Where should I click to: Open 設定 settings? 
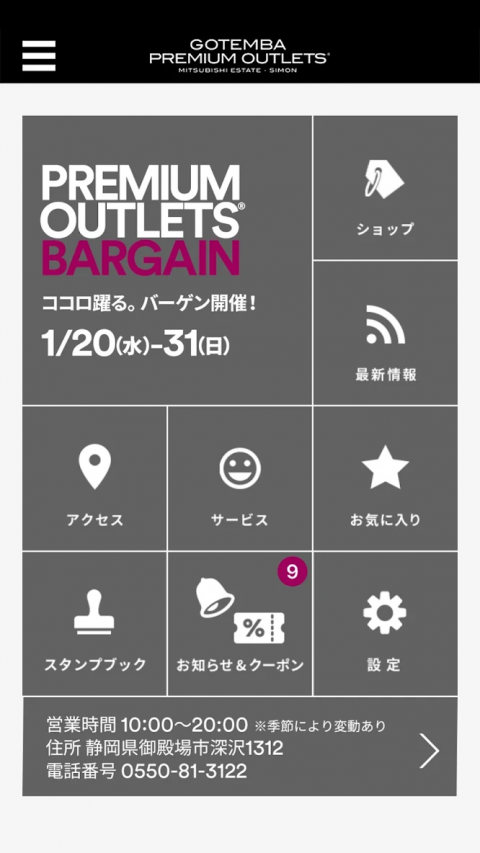click(x=385, y=623)
